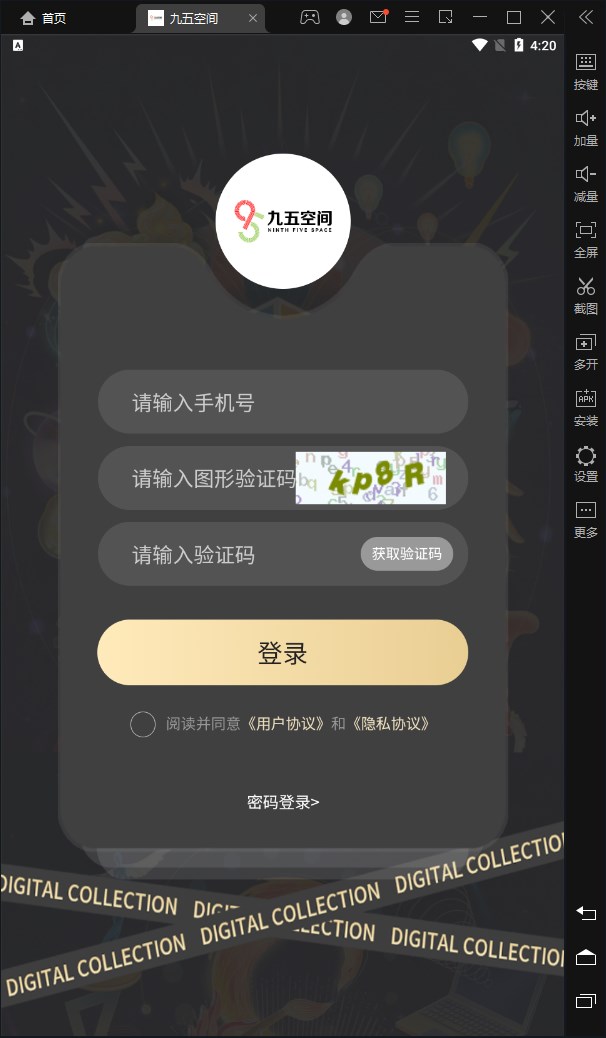This screenshot has height=1038, width=606.
Task: Take a screenshot with 截图
Action: [586, 296]
